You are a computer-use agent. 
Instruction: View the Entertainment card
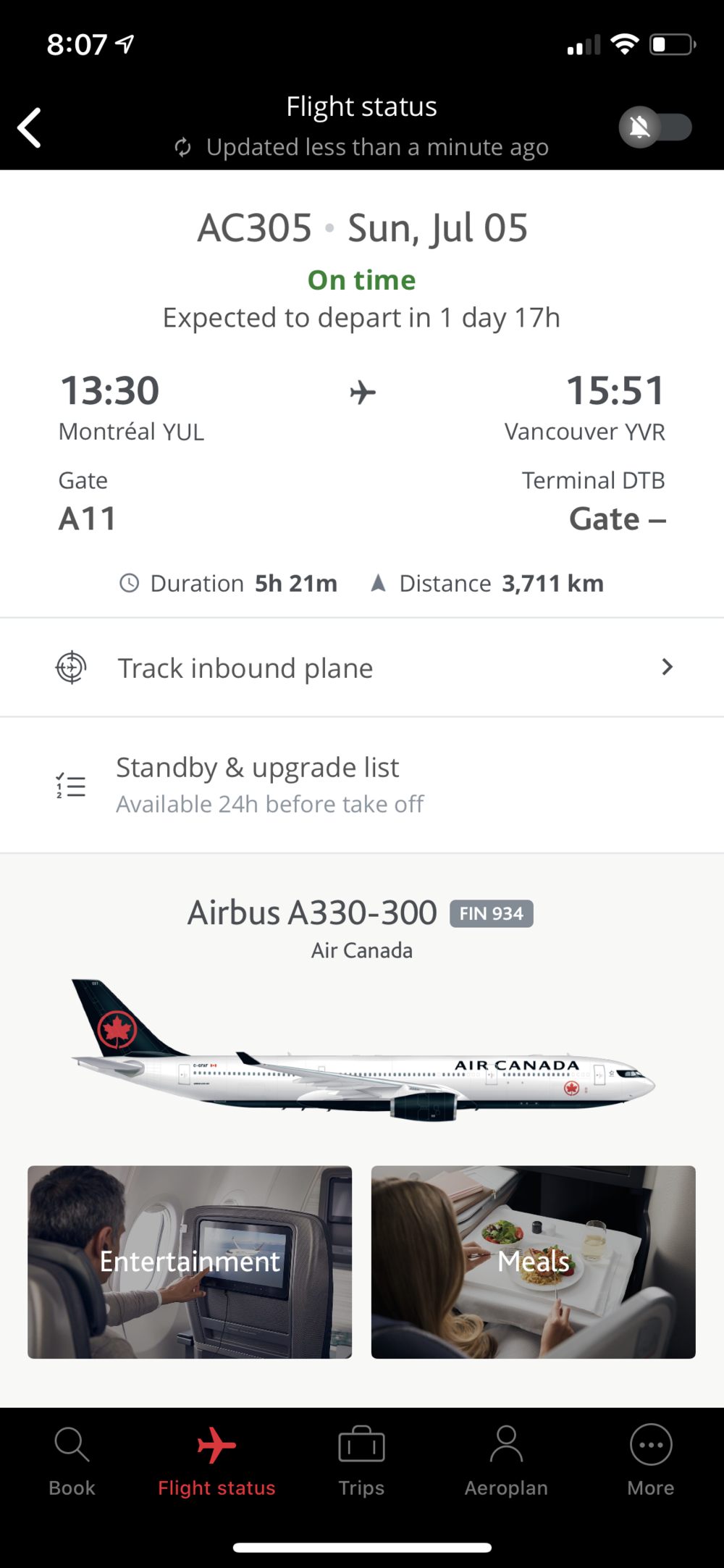[190, 1262]
